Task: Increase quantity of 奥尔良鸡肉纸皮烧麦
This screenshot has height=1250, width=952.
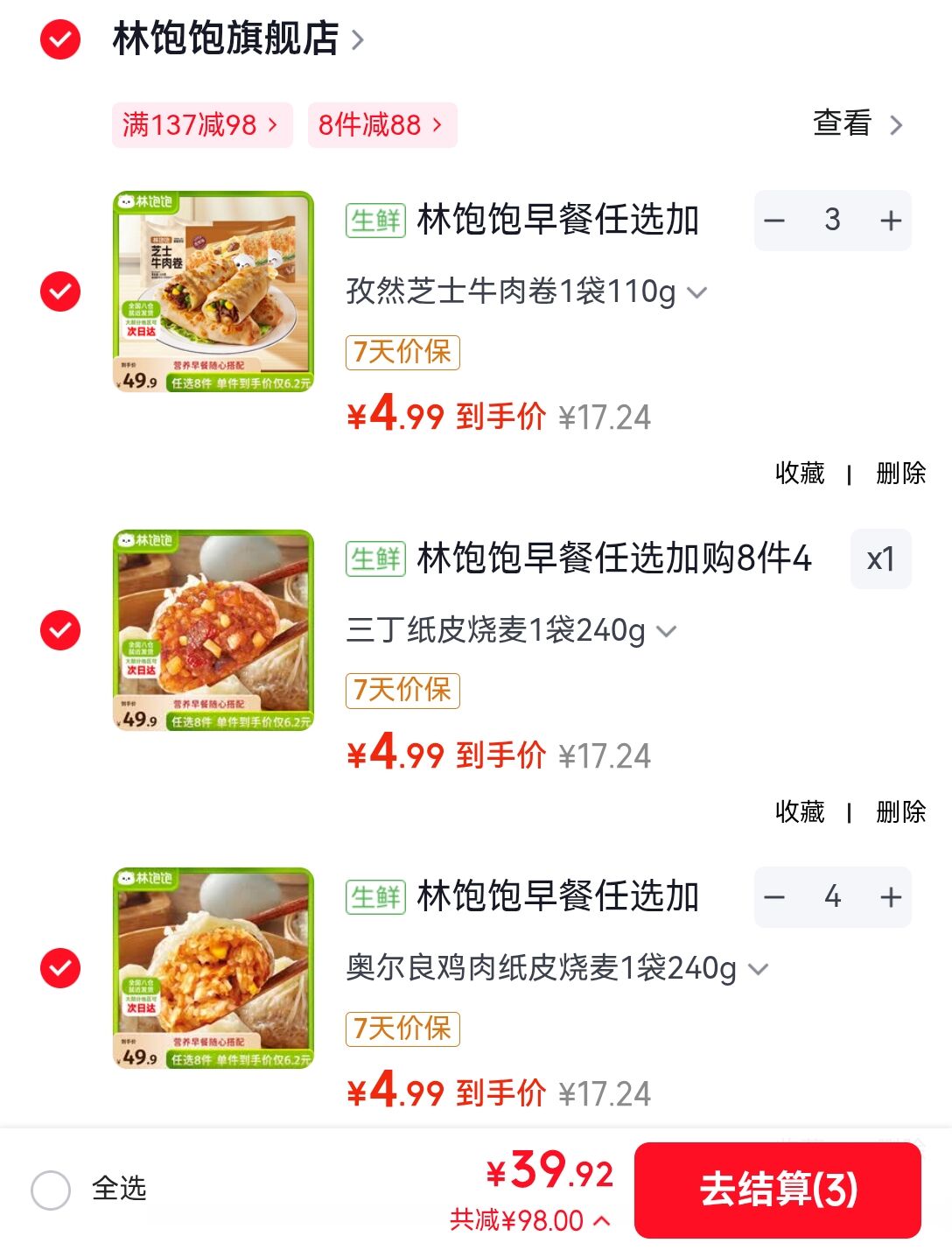Action: click(x=890, y=897)
